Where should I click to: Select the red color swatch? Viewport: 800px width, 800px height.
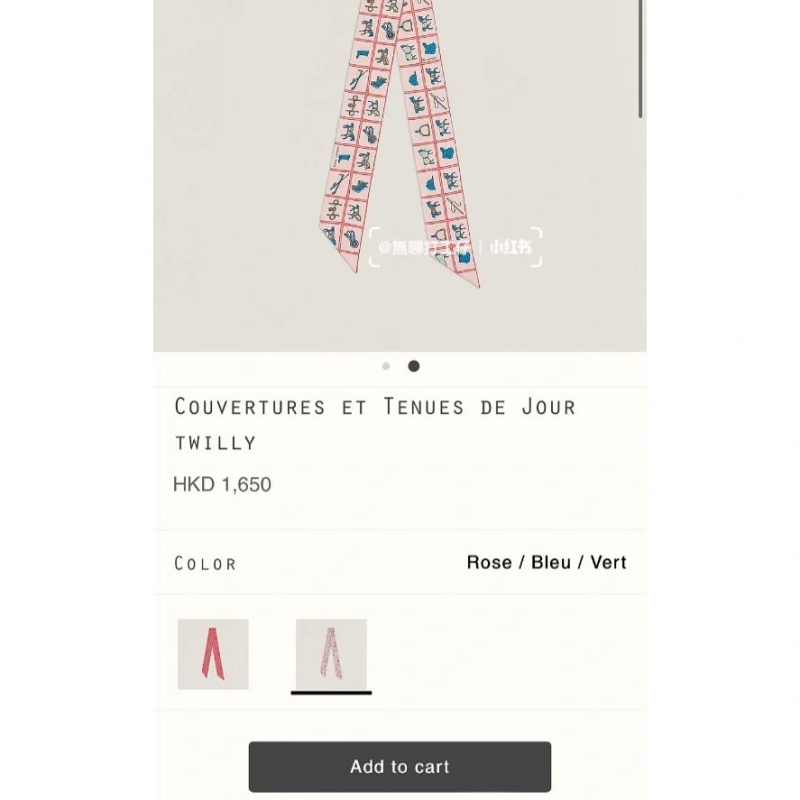213,654
